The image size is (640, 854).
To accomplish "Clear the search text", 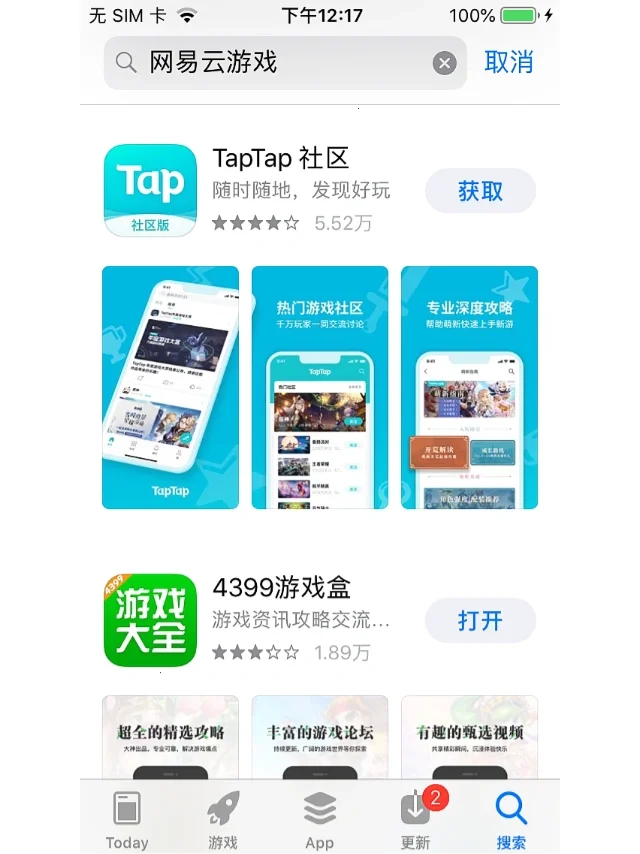I will pyautogui.click(x=444, y=64).
